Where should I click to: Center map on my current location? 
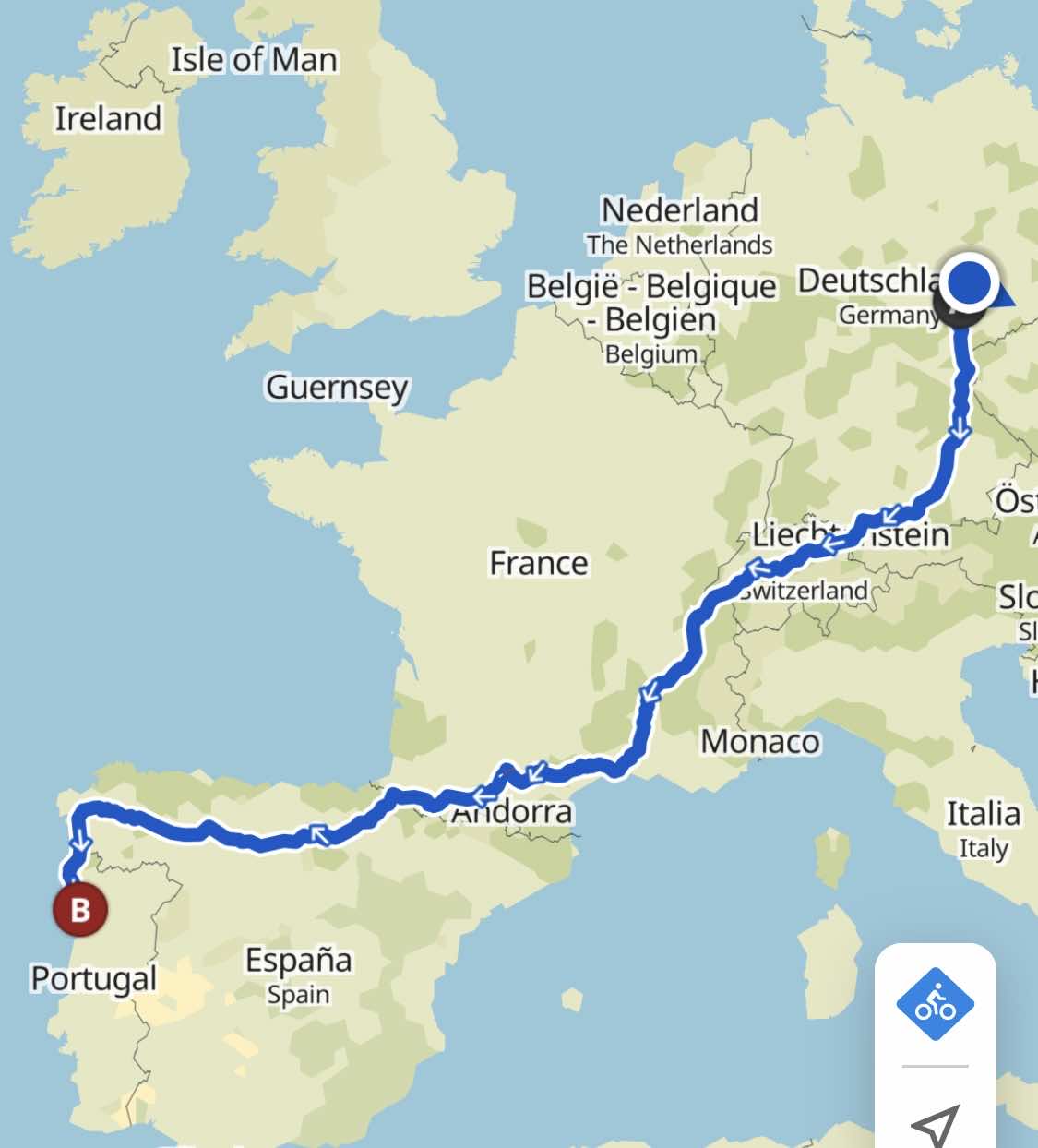pyautogui.click(x=935, y=1124)
